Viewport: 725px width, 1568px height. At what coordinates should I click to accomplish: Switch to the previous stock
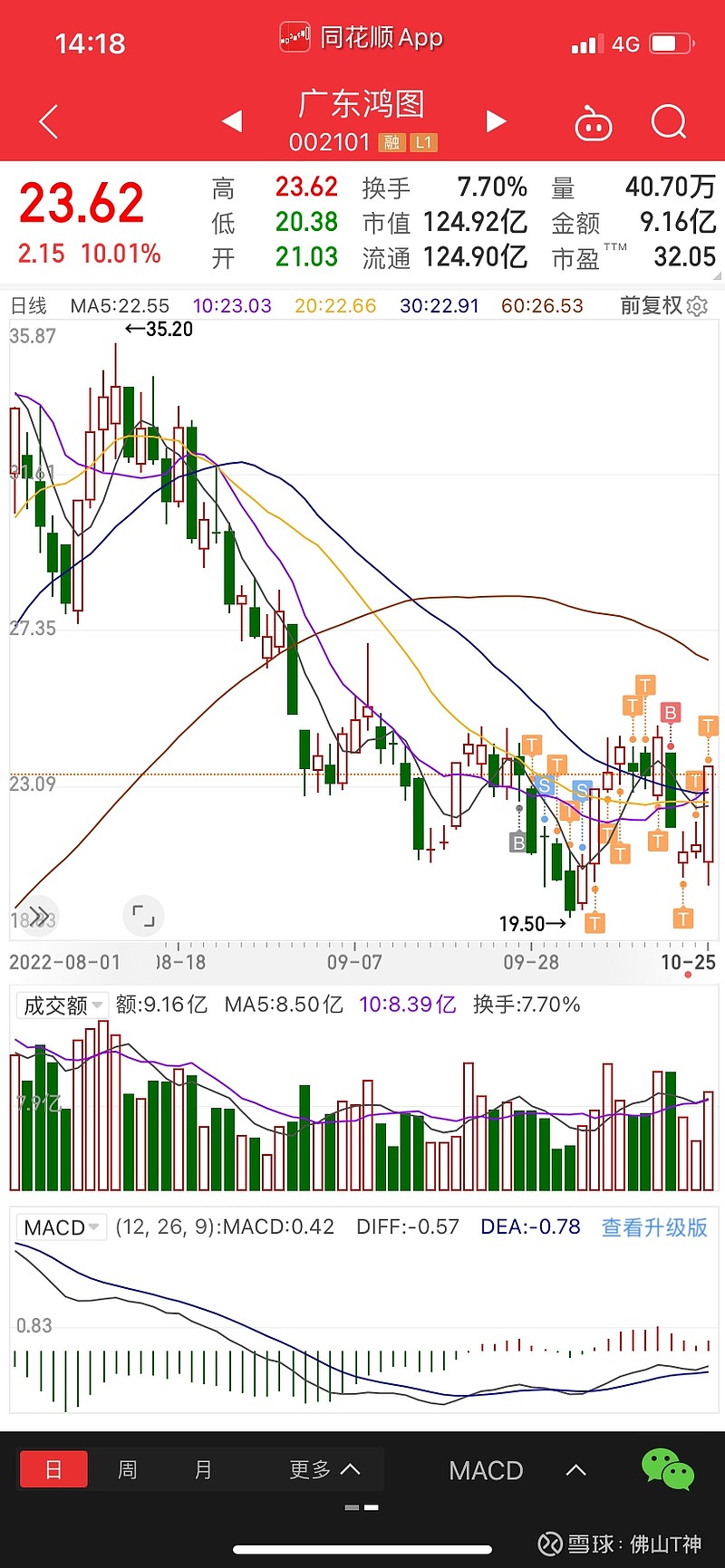click(232, 121)
